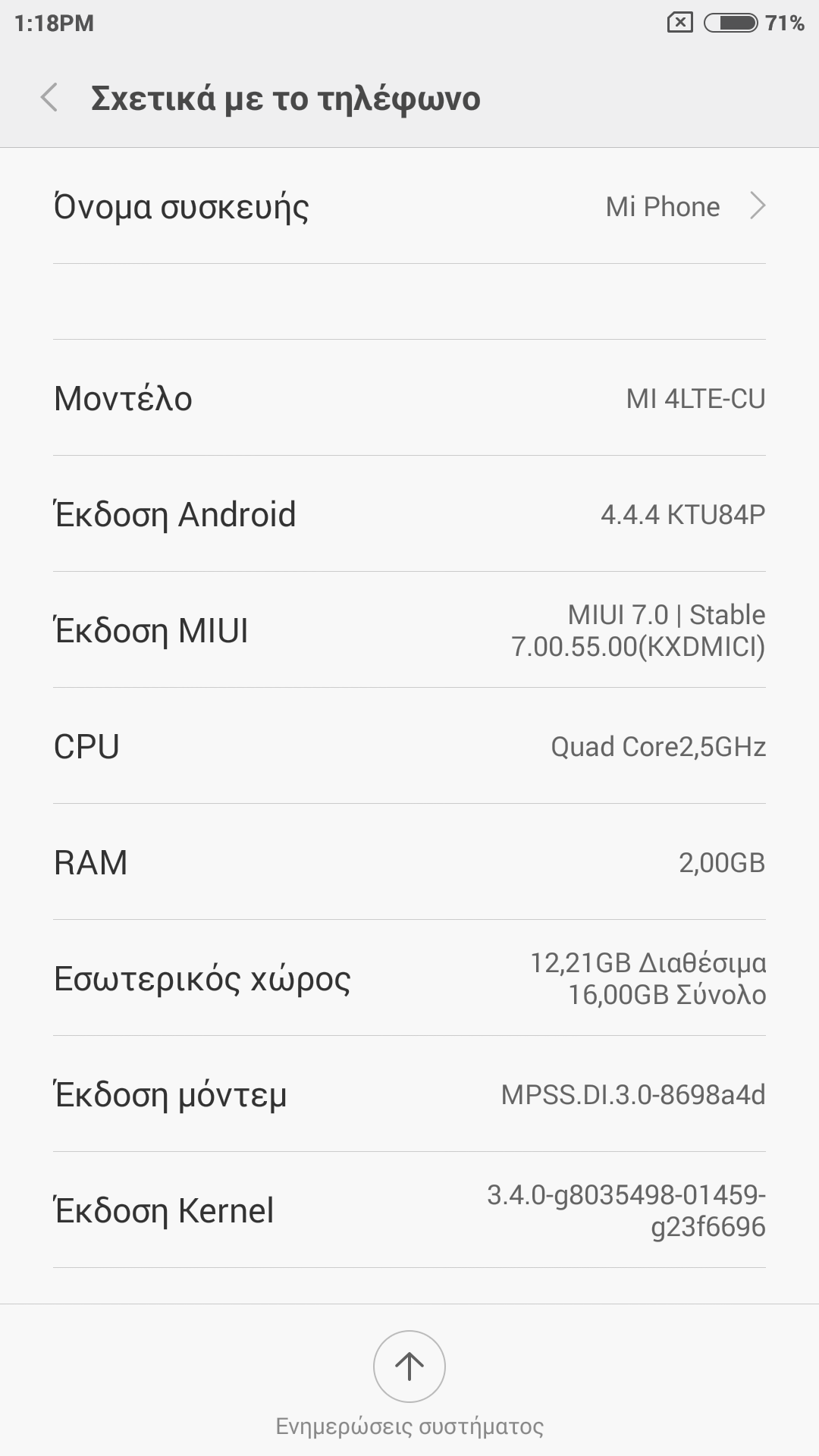Tap the Έκδοση Kernel row
Screen dimensions: 819x1456
(409, 1210)
